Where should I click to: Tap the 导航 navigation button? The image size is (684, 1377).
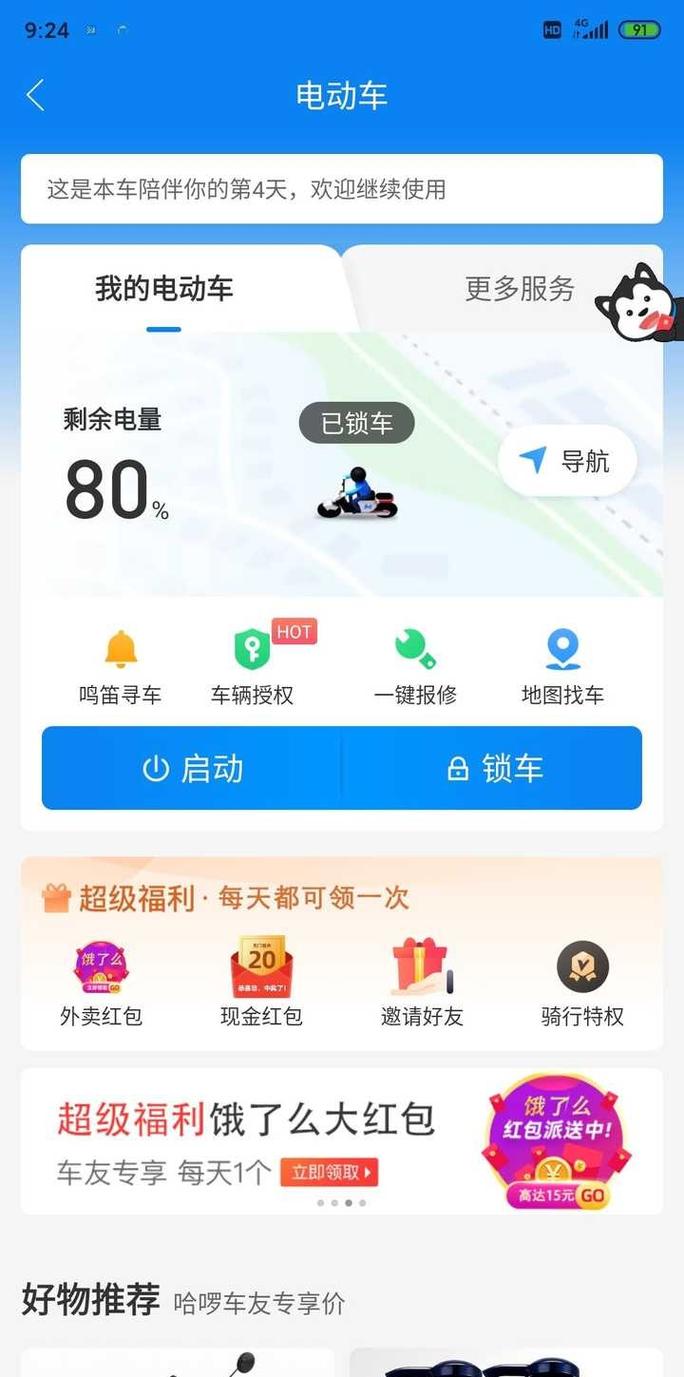coord(567,461)
